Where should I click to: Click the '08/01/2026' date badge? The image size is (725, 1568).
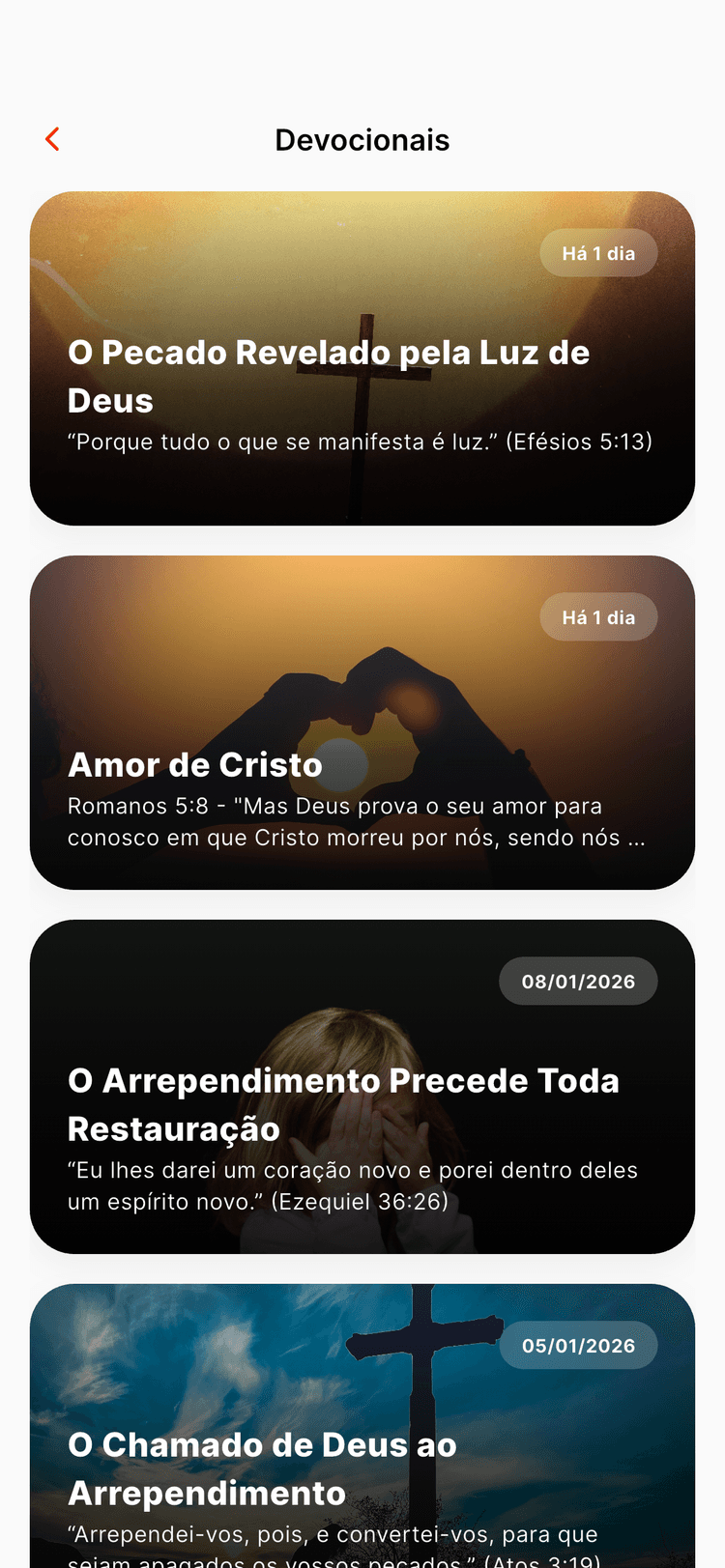[578, 980]
